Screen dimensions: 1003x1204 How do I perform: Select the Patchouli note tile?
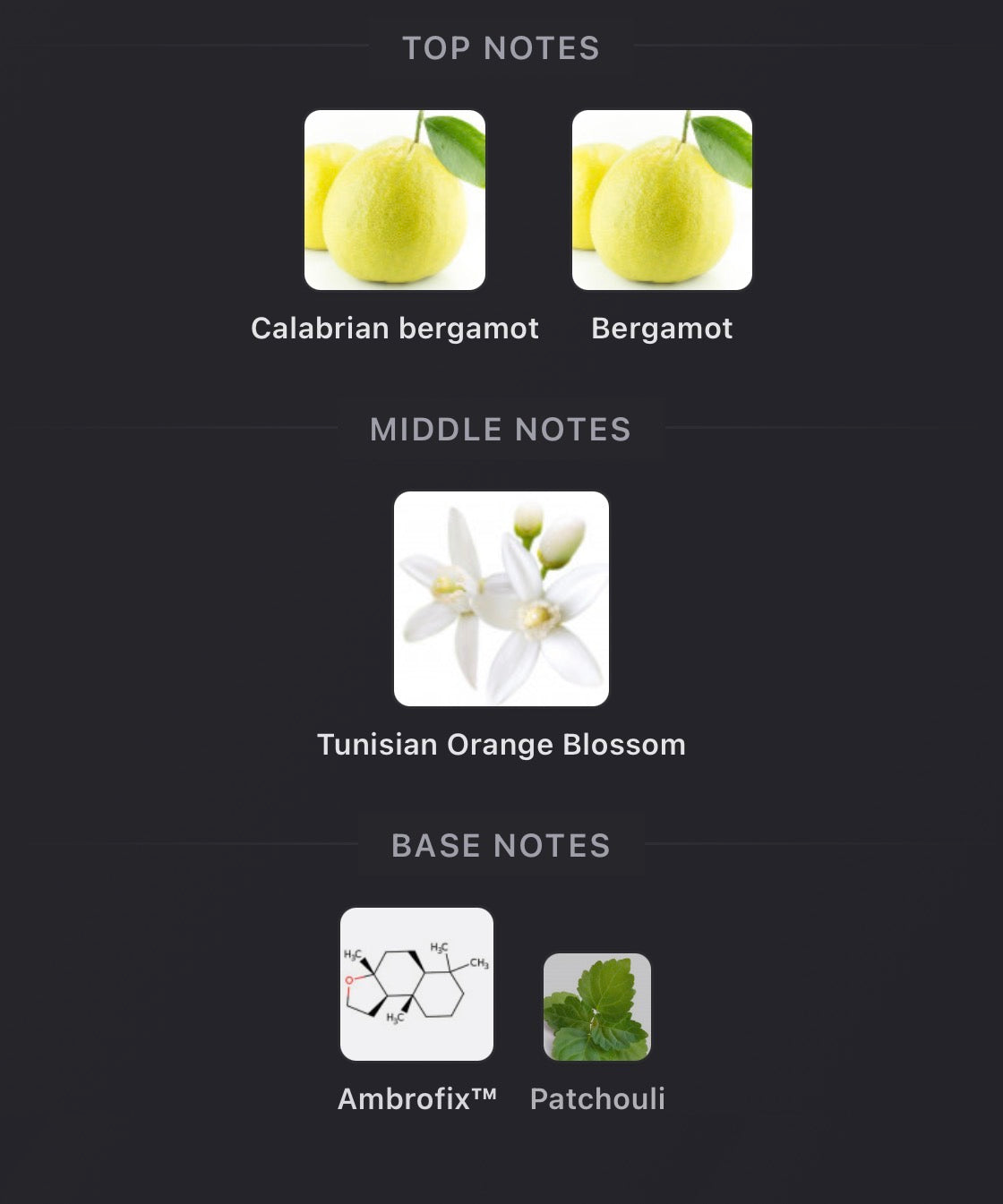coord(597,1007)
